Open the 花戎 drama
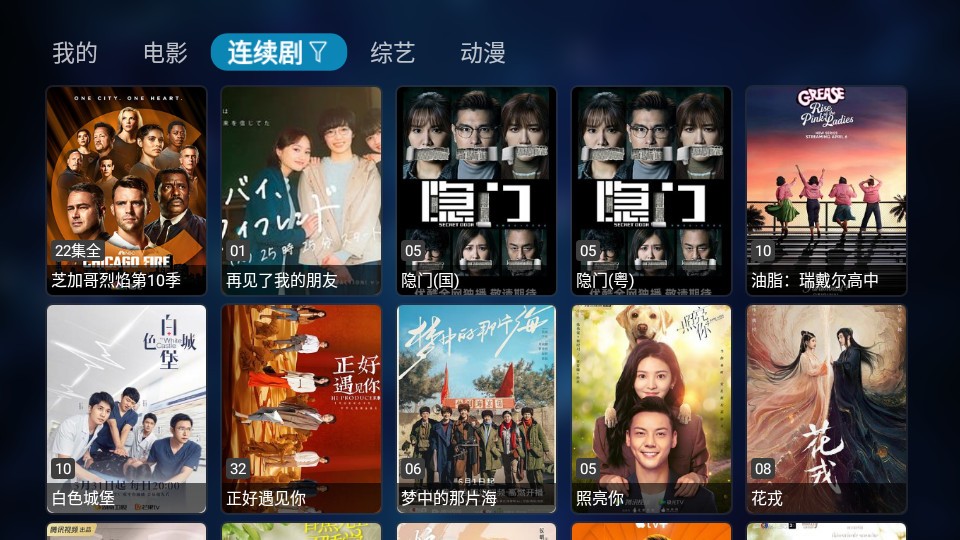960x540 pixels. tap(826, 408)
